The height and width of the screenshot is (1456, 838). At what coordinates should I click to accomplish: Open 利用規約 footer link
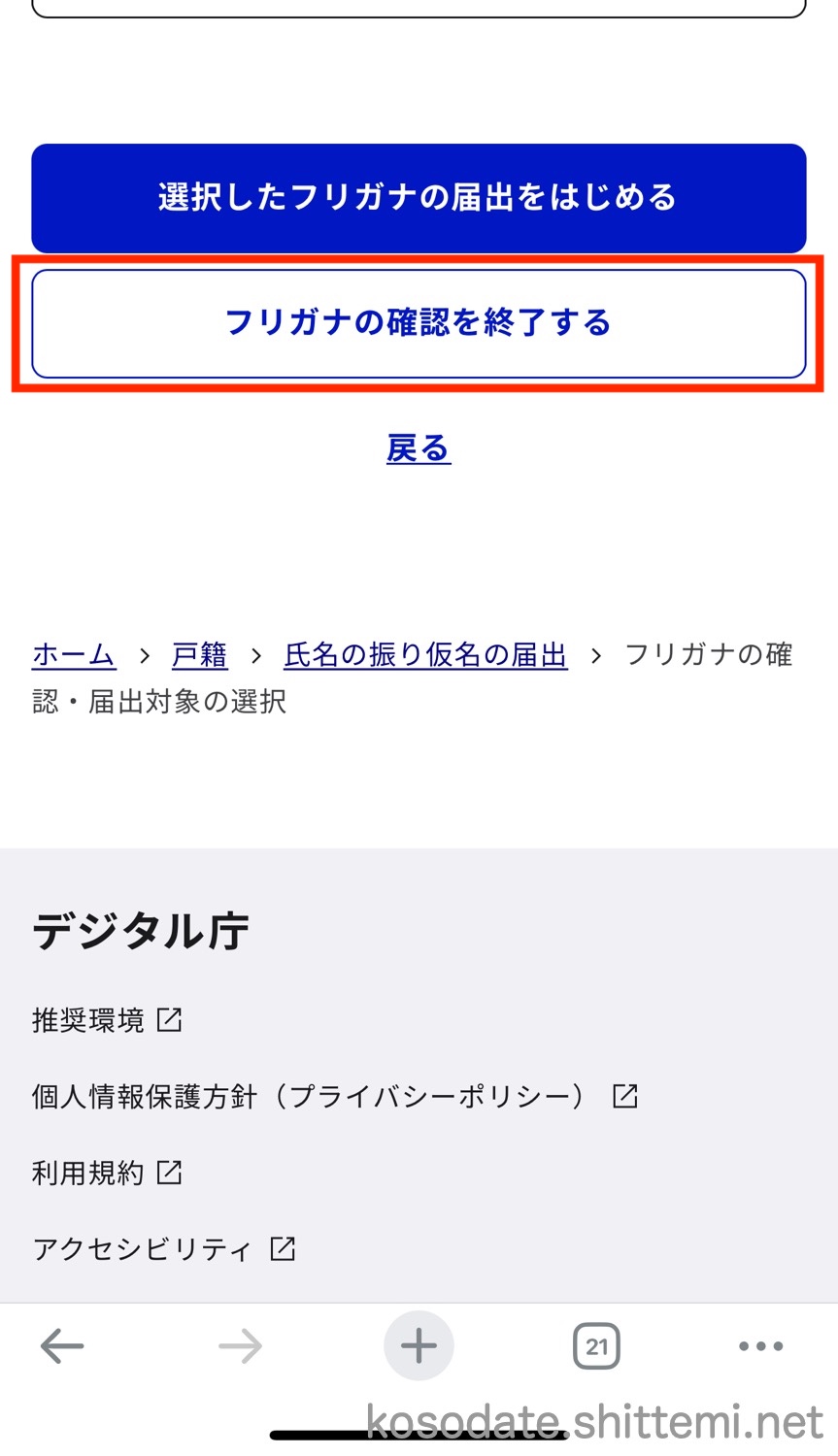(107, 1173)
